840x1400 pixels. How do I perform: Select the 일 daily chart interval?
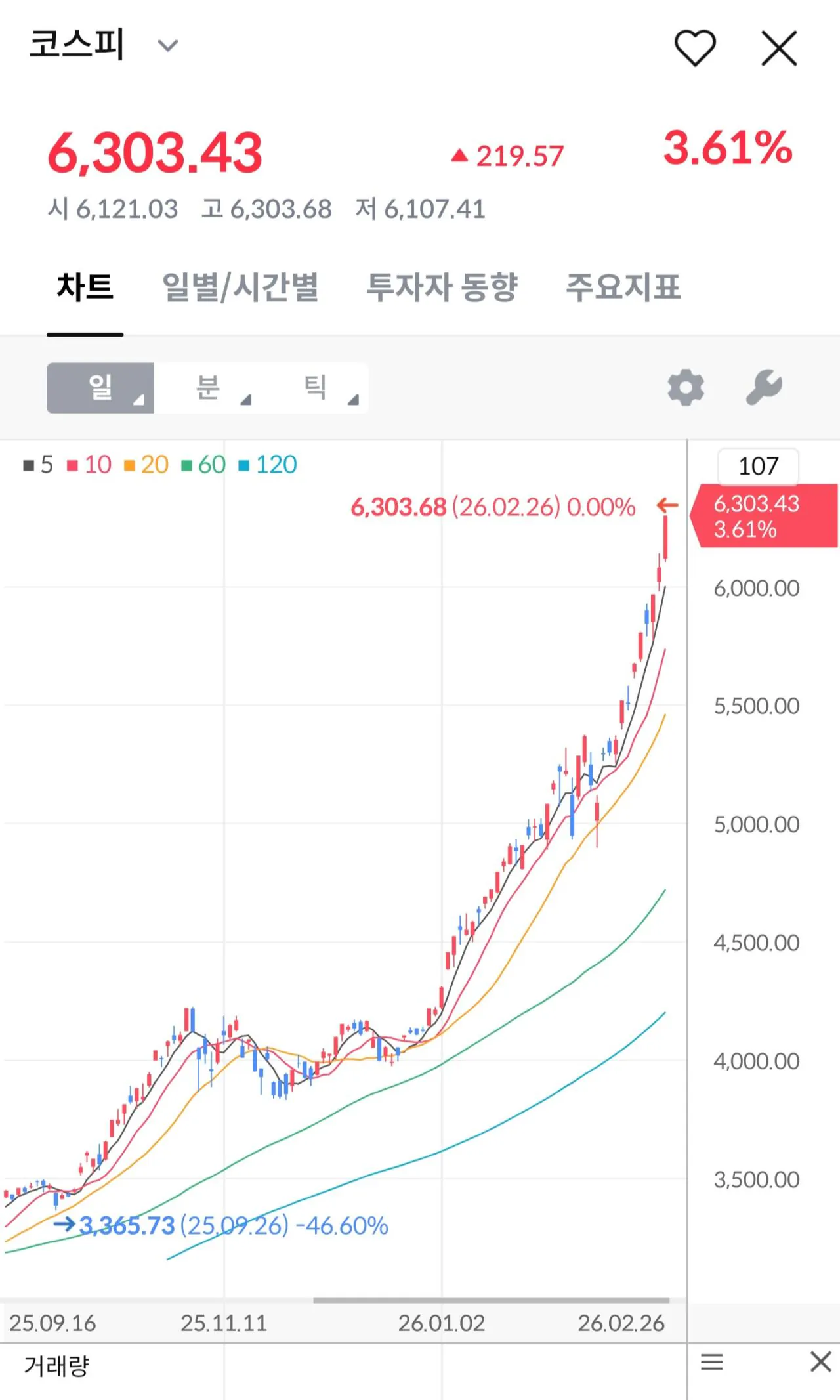[100, 387]
